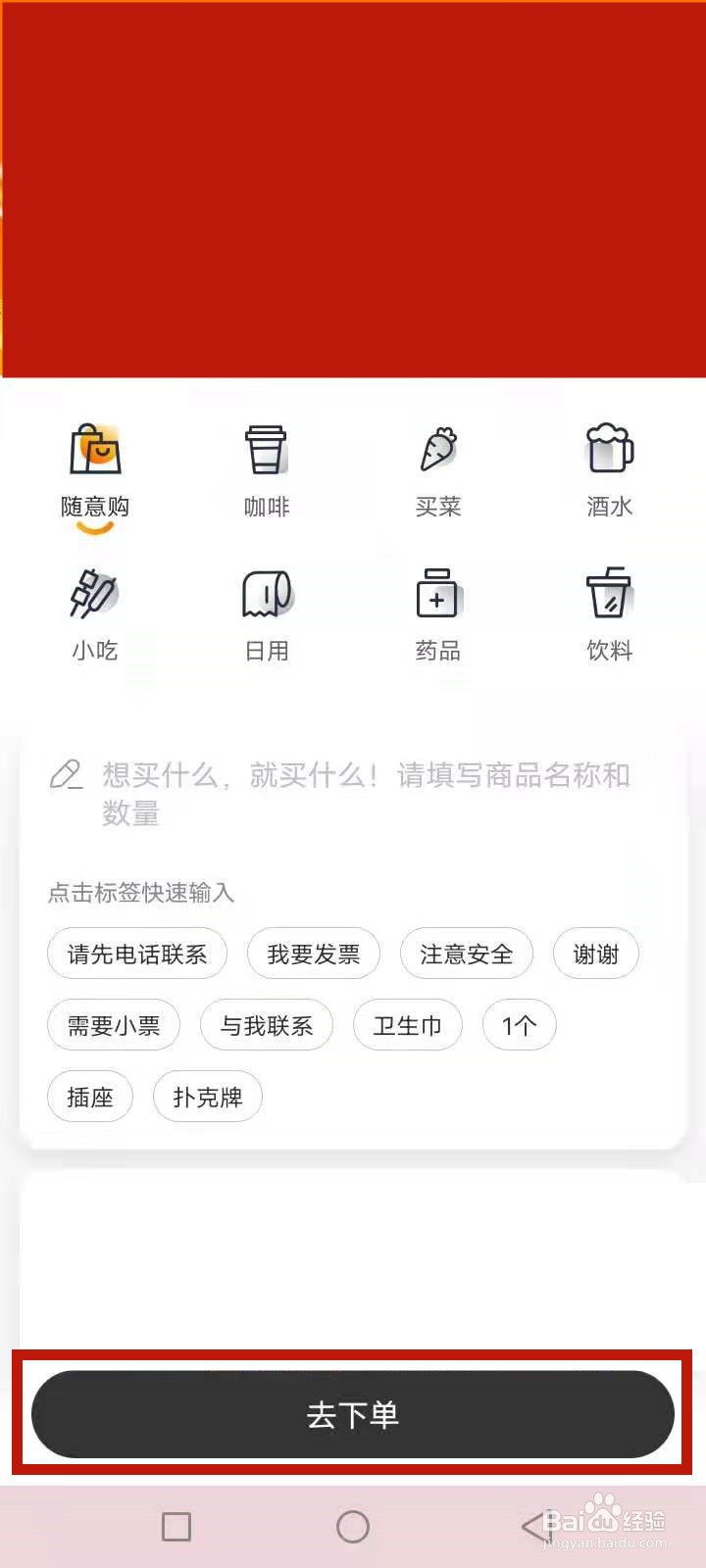Click the pencil edit icon beside the input
This screenshot has height=1568, width=706.
coord(67,774)
